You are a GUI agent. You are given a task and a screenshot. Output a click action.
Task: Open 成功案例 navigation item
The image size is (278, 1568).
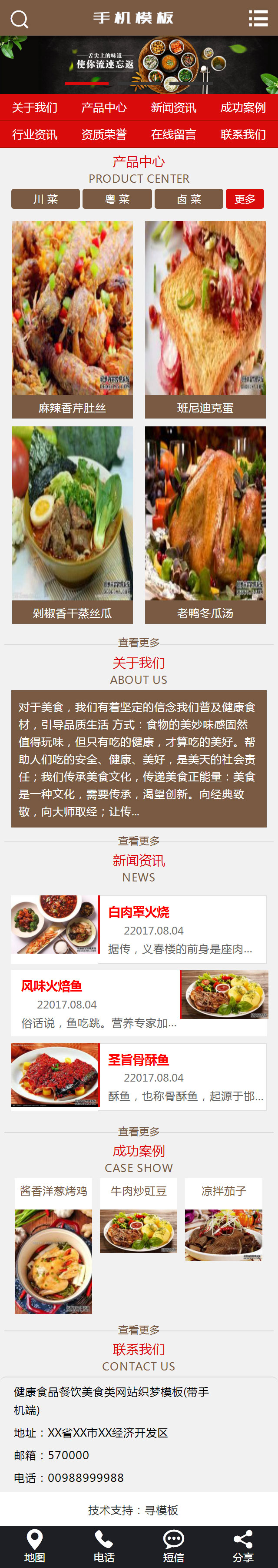(243, 108)
